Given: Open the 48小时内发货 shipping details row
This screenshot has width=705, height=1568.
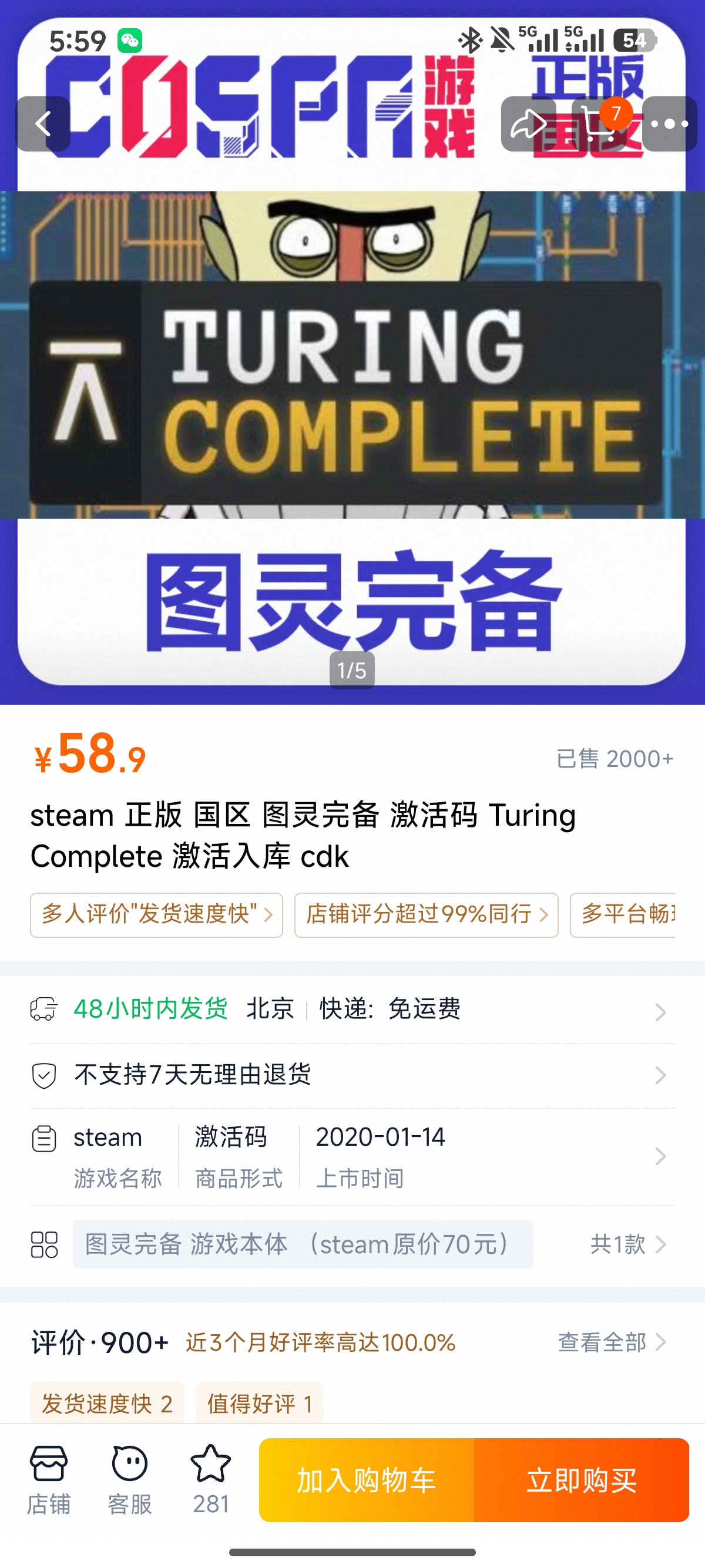Looking at the screenshot, I should coord(352,1010).
